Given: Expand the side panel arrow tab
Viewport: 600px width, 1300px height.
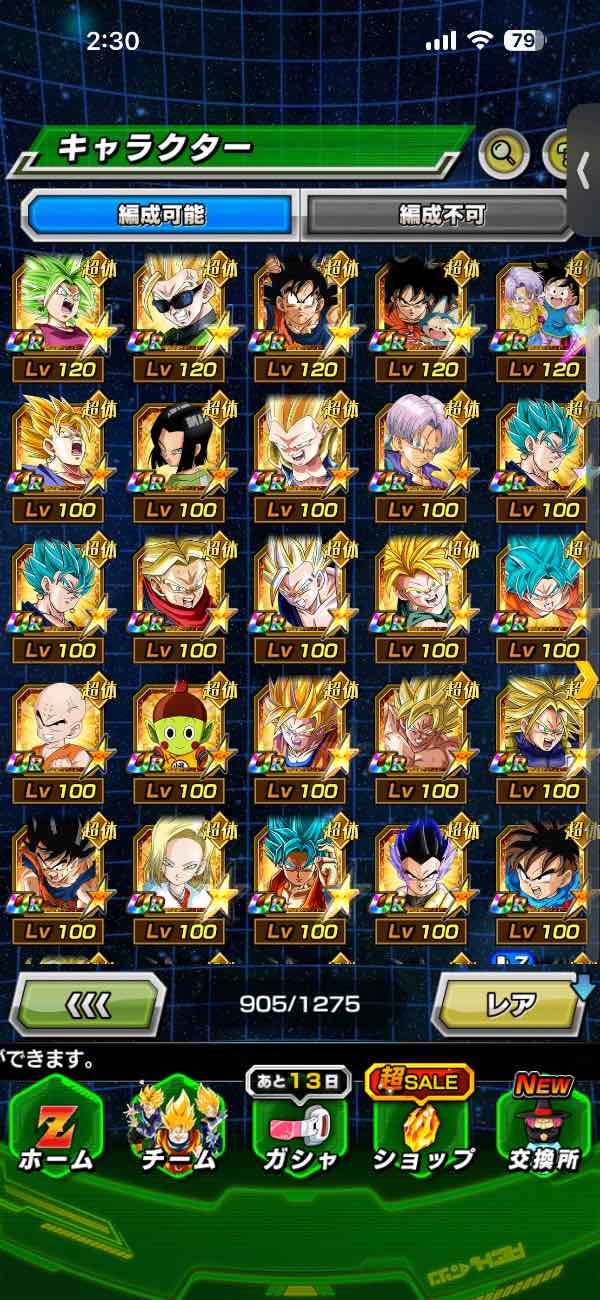Looking at the screenshot, I should (x=584, y=170).
